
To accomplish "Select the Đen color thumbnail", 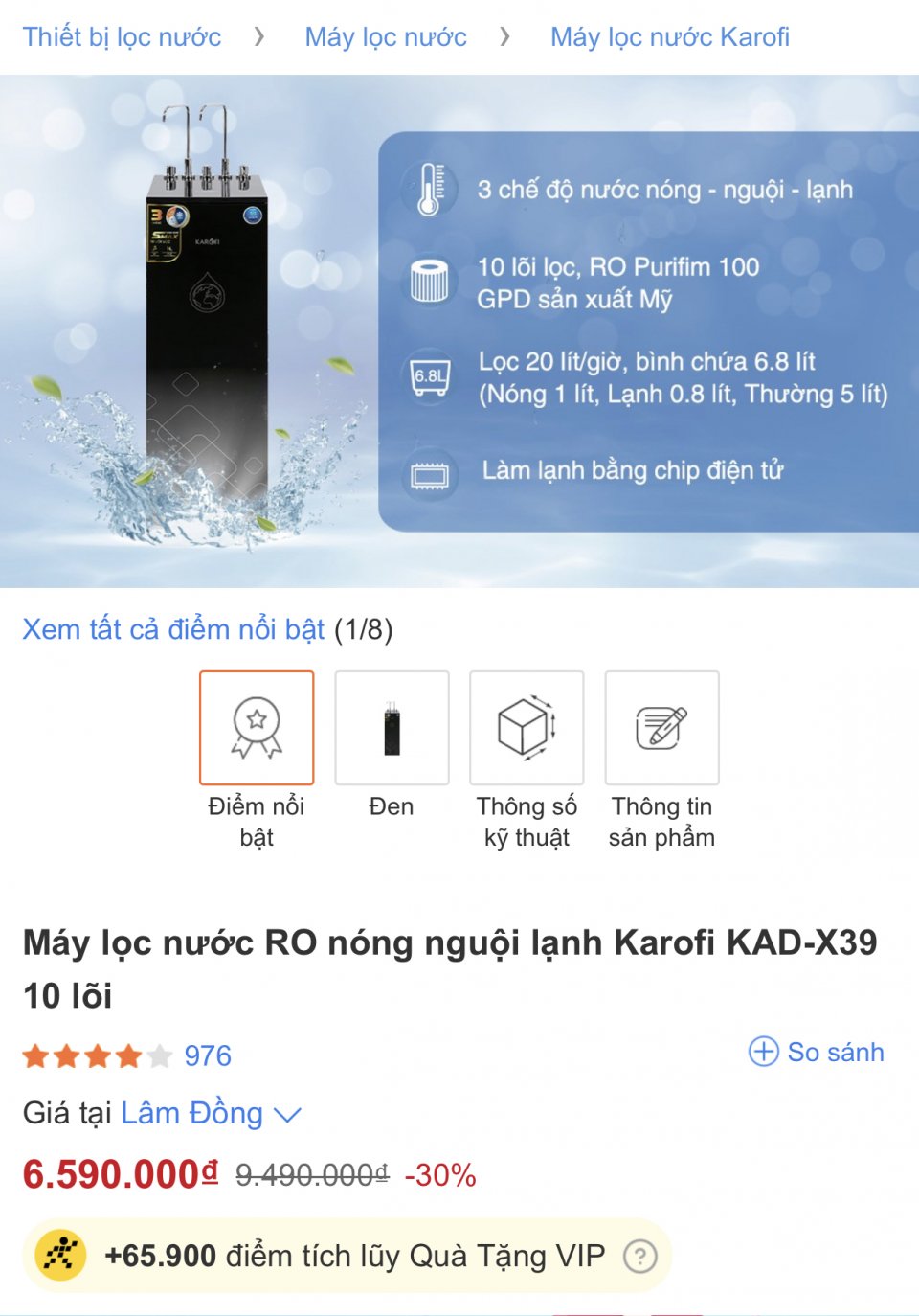I will (x=392, y=728).
